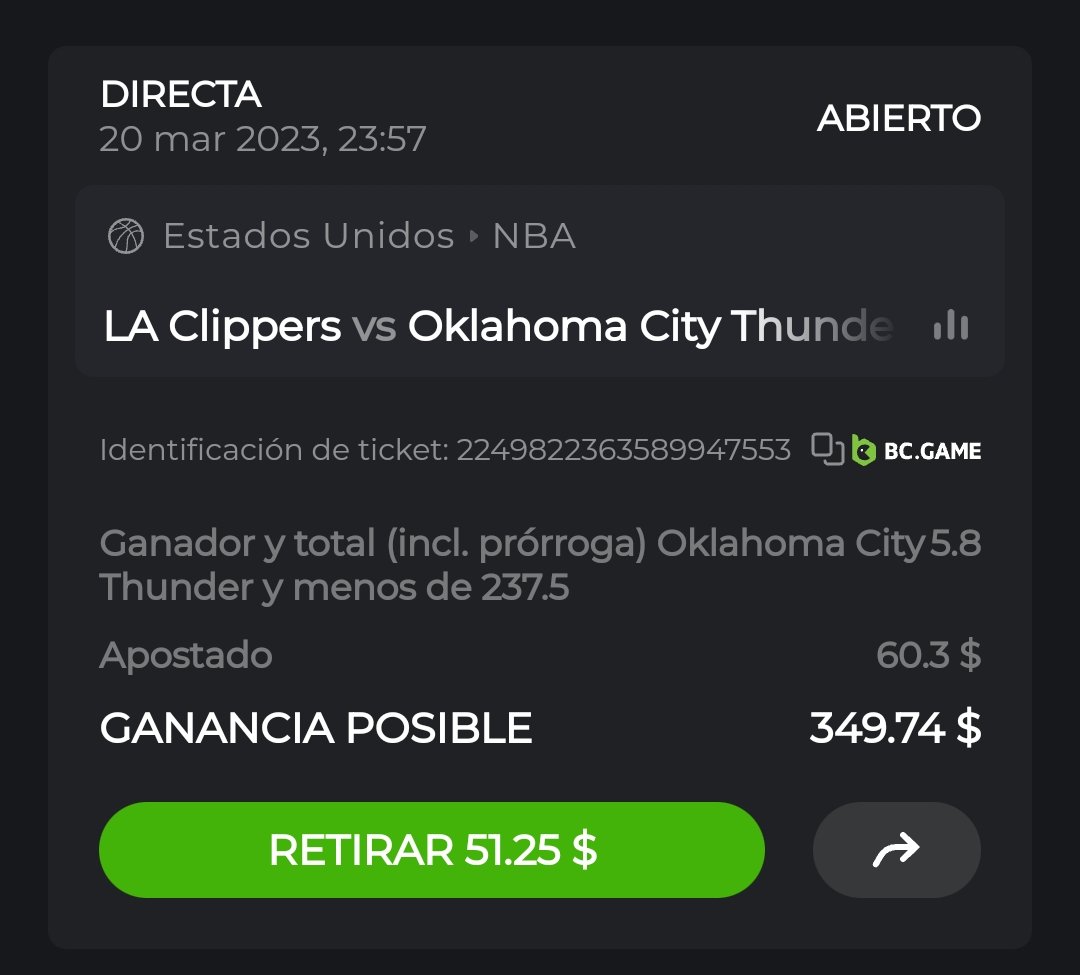Share this bet slip
1080x975 pixels.
896,850
